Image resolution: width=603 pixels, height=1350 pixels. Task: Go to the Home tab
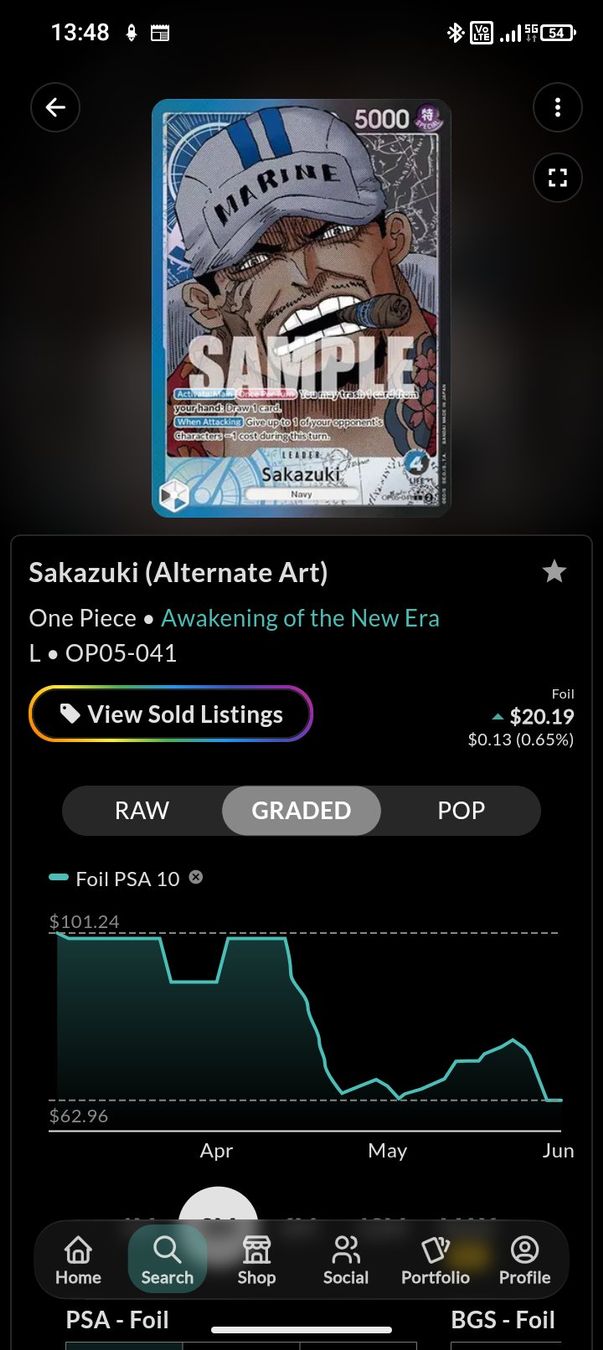[78, 1260]
